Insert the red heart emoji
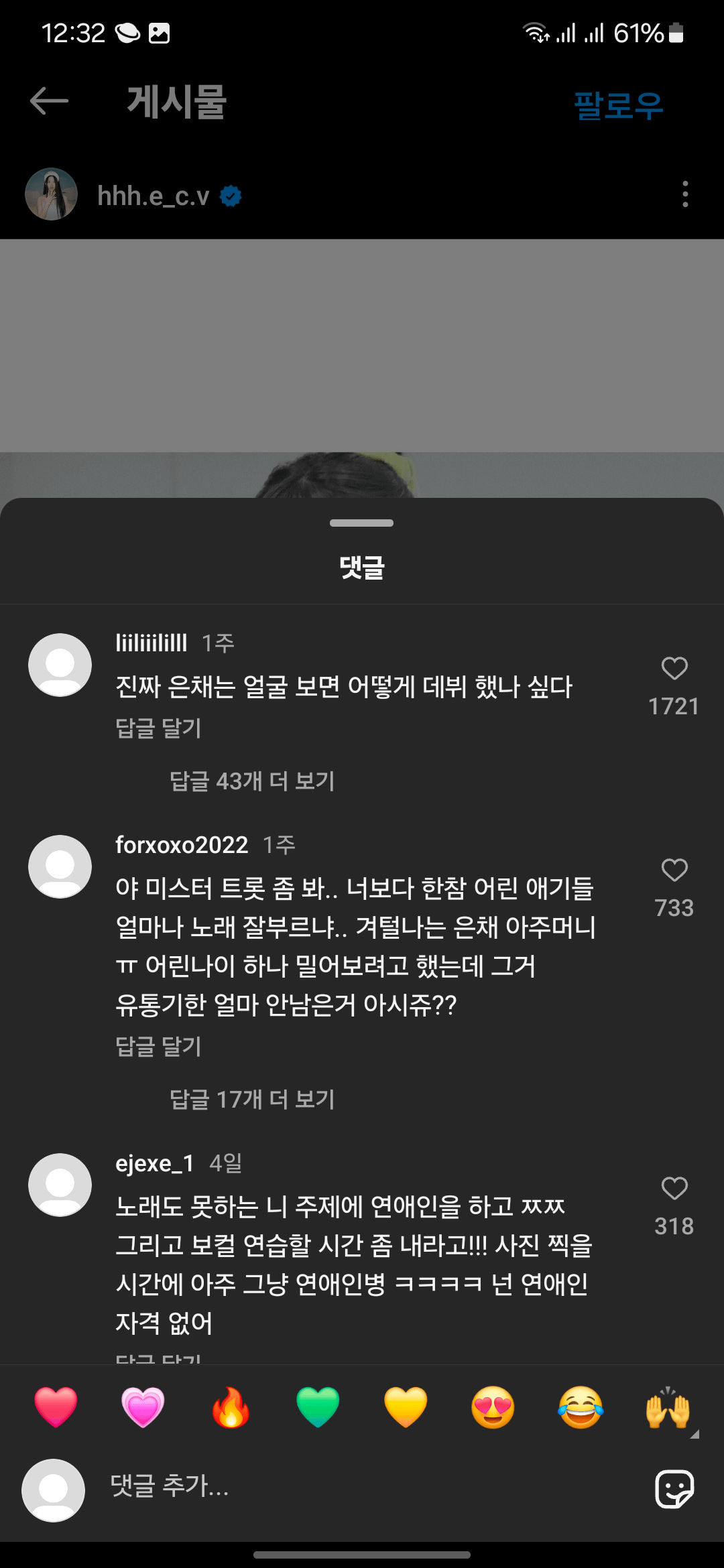 (x=56, y=1407)
